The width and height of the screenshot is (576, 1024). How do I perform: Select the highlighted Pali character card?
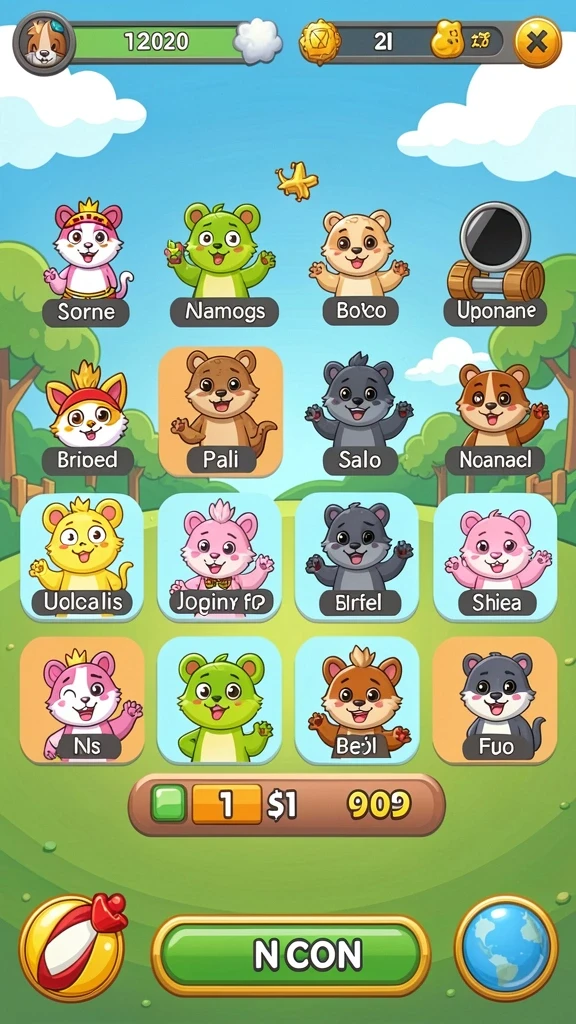pos(221,413)
